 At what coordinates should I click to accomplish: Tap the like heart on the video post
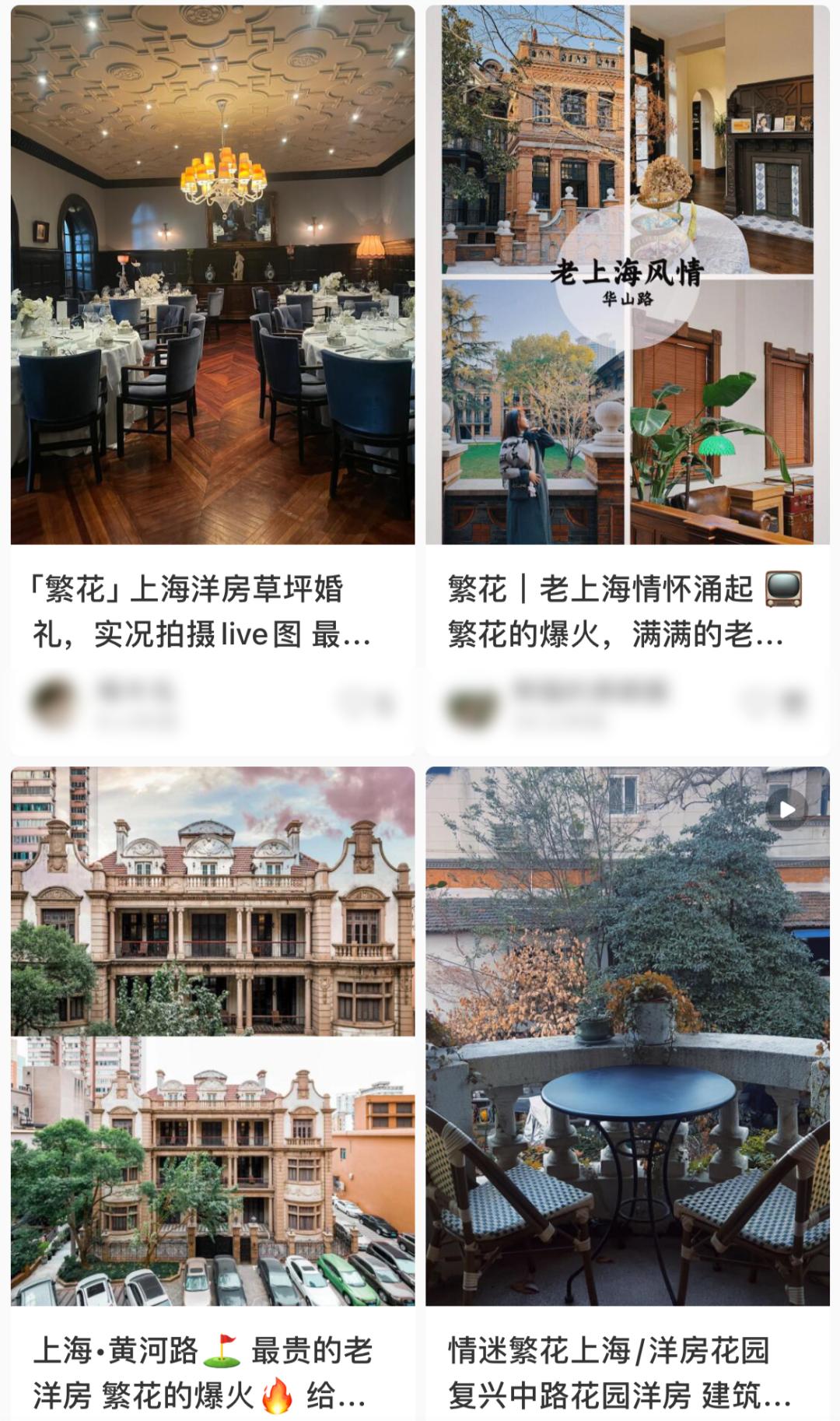pyautogui.click(x=793, y=1416)
